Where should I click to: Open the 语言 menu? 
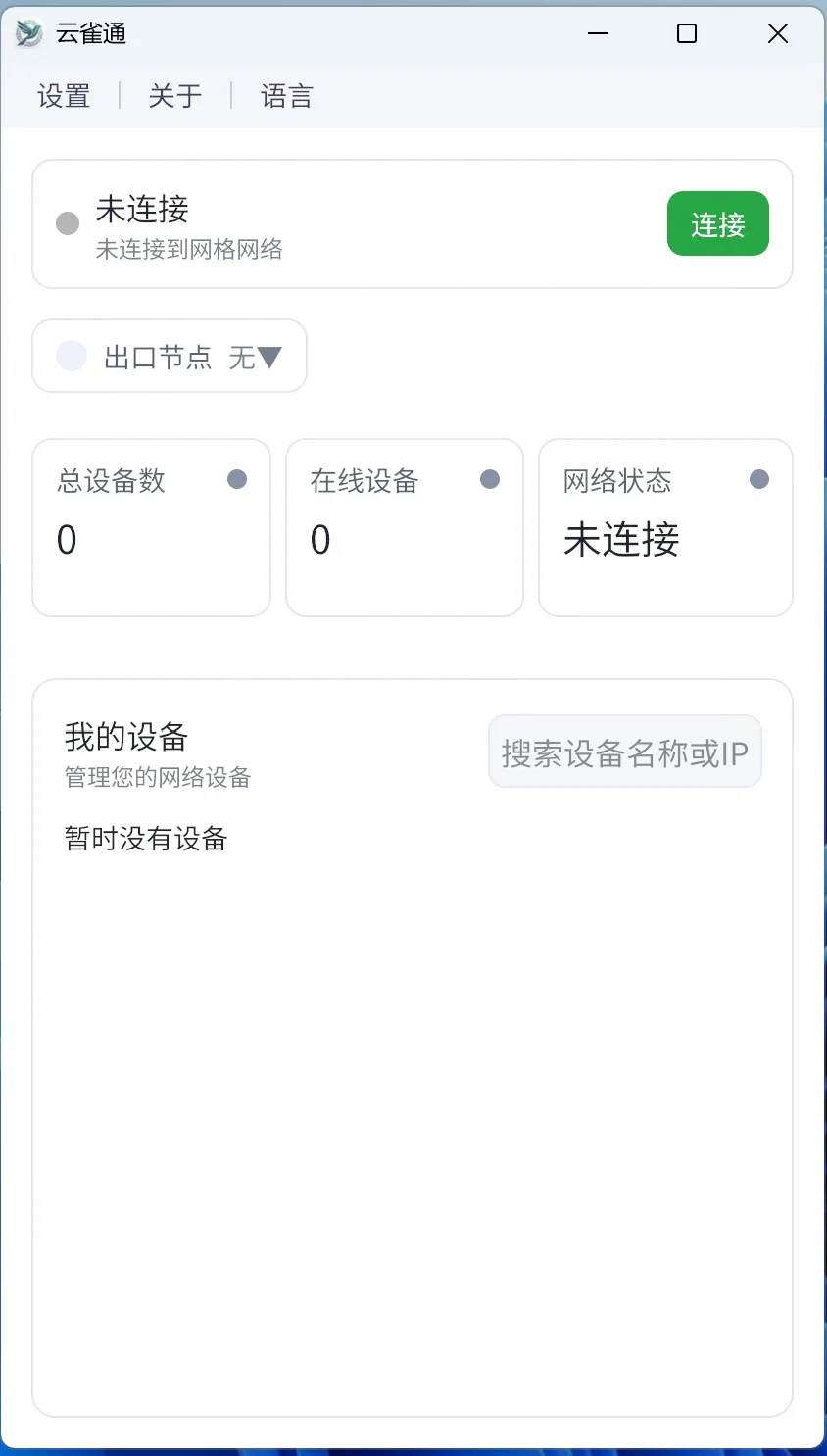coord(286,96)
